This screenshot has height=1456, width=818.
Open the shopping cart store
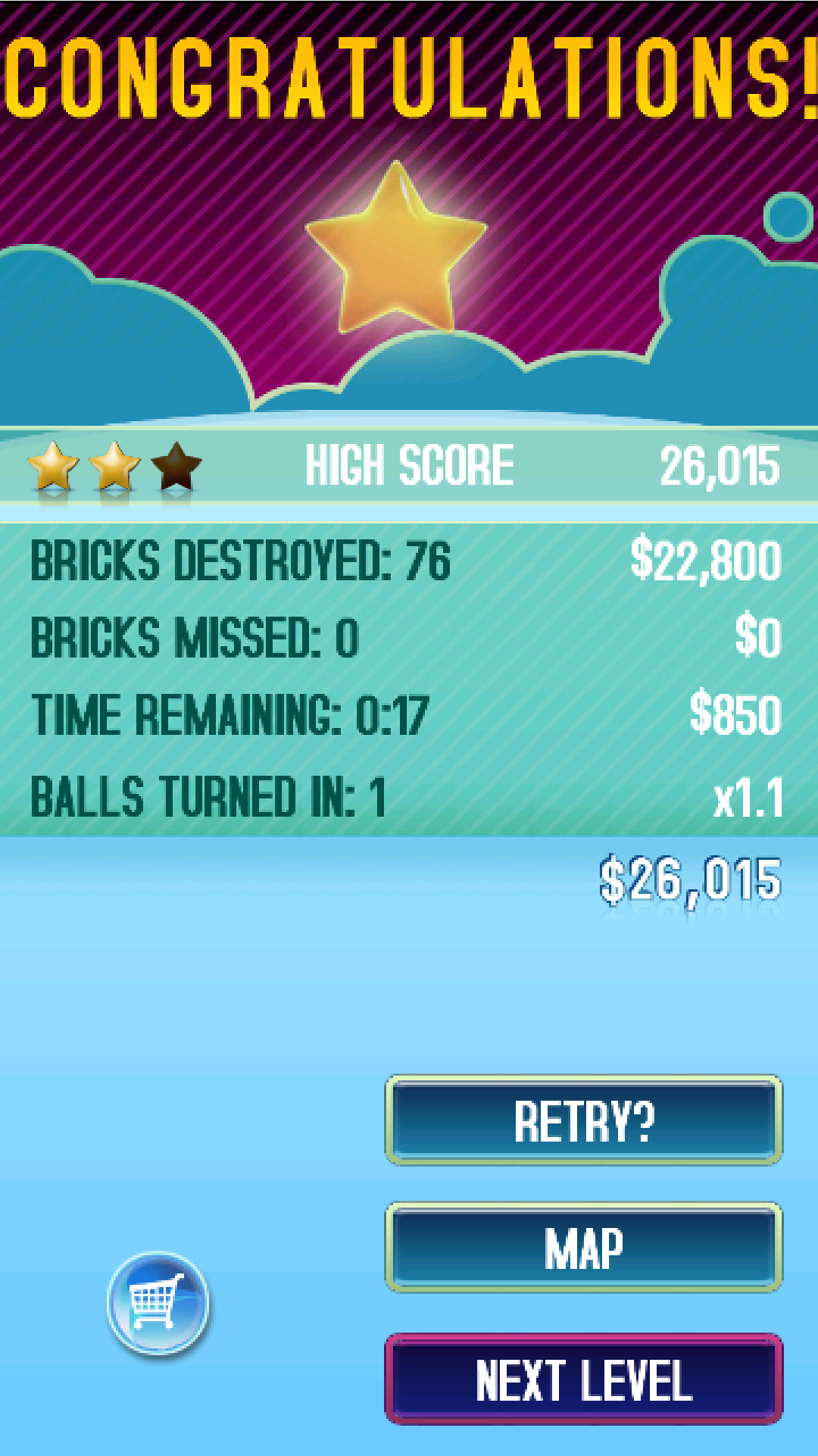pyautogui.click(x=158, y=1302)
